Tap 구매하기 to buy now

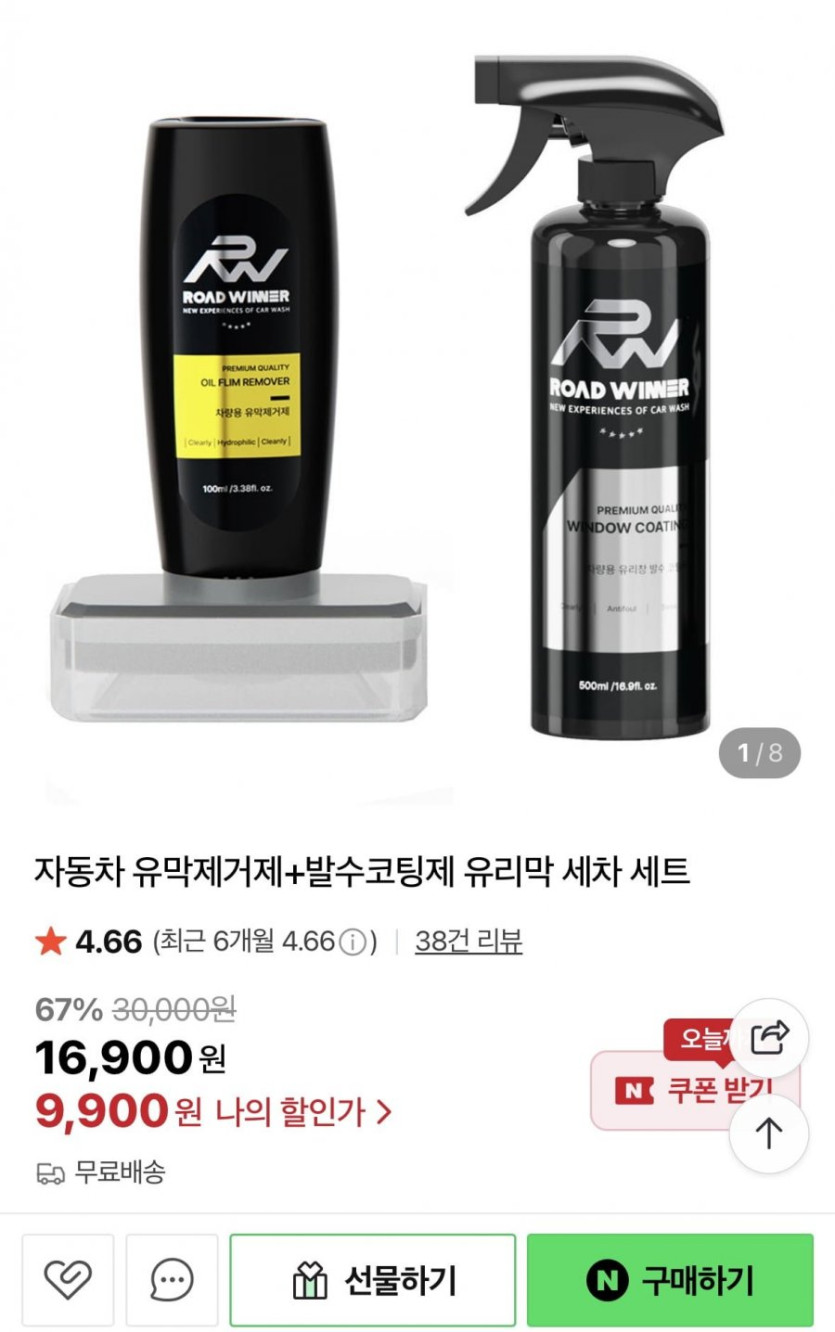point(670,1279)
